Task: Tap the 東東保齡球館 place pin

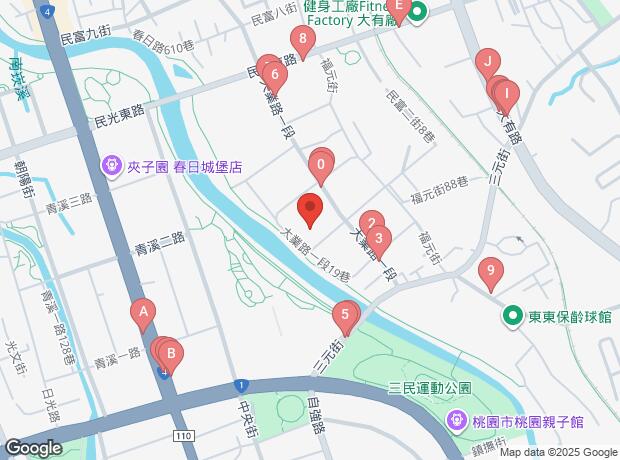Action: coord(512,317)
